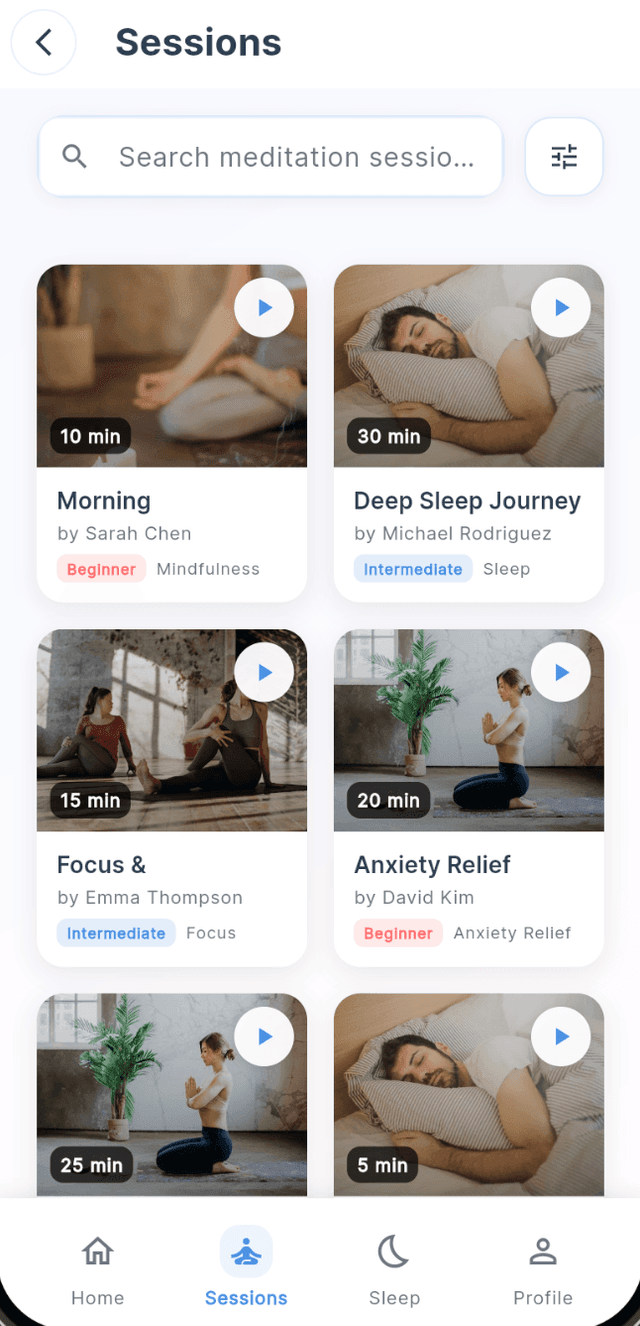Switch to the Sleep tab
The height and width of the screenshot is (1326, 640).
point(394,1268)
